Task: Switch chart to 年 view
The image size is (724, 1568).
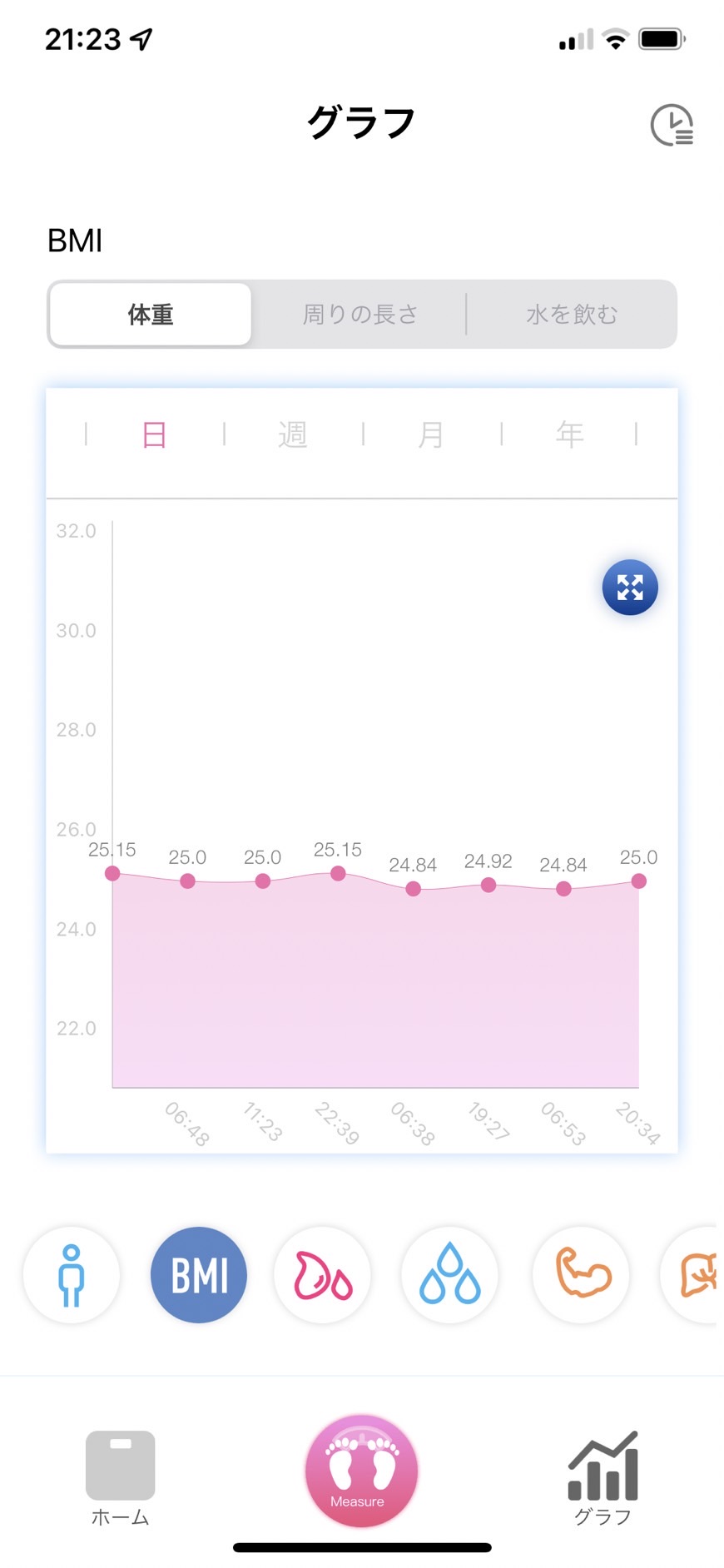Action: point(570,434)
